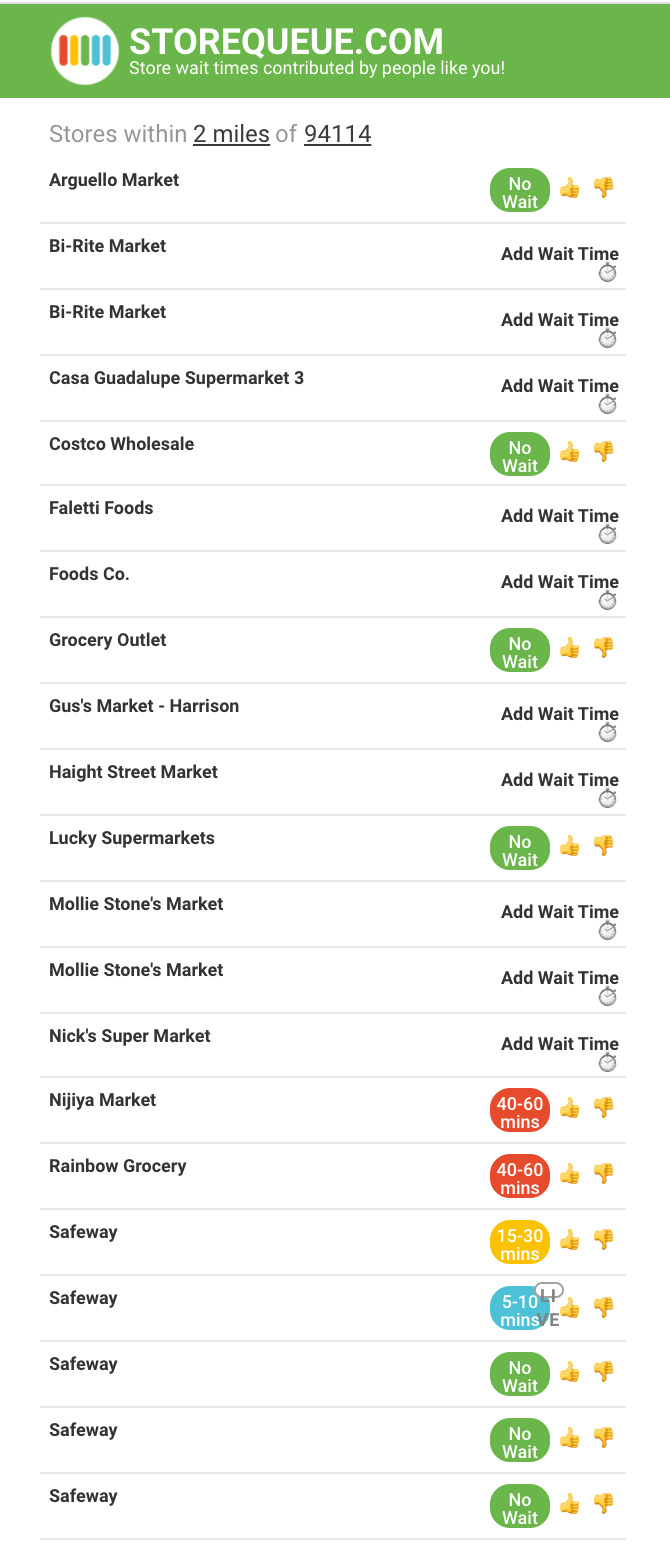This screenshot has height=1546, width=670.
Task: Like the Grocery Outlet wait report
Action: click(570, 648)
